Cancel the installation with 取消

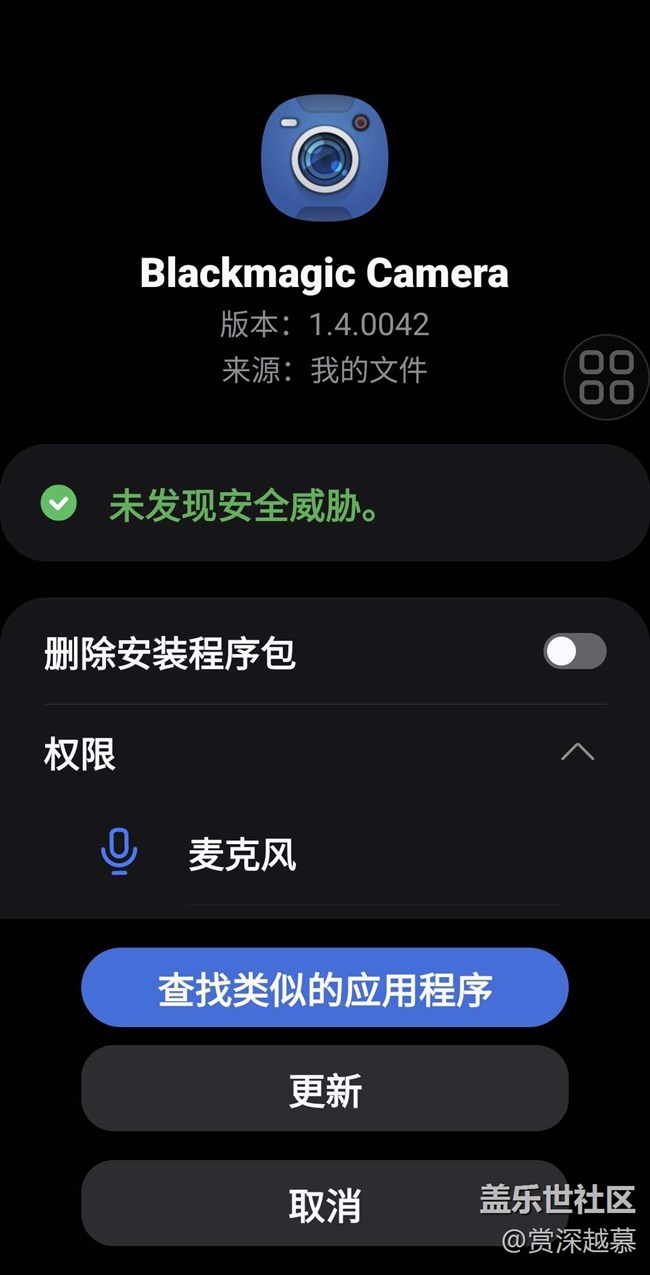[x=325, y=1204]
